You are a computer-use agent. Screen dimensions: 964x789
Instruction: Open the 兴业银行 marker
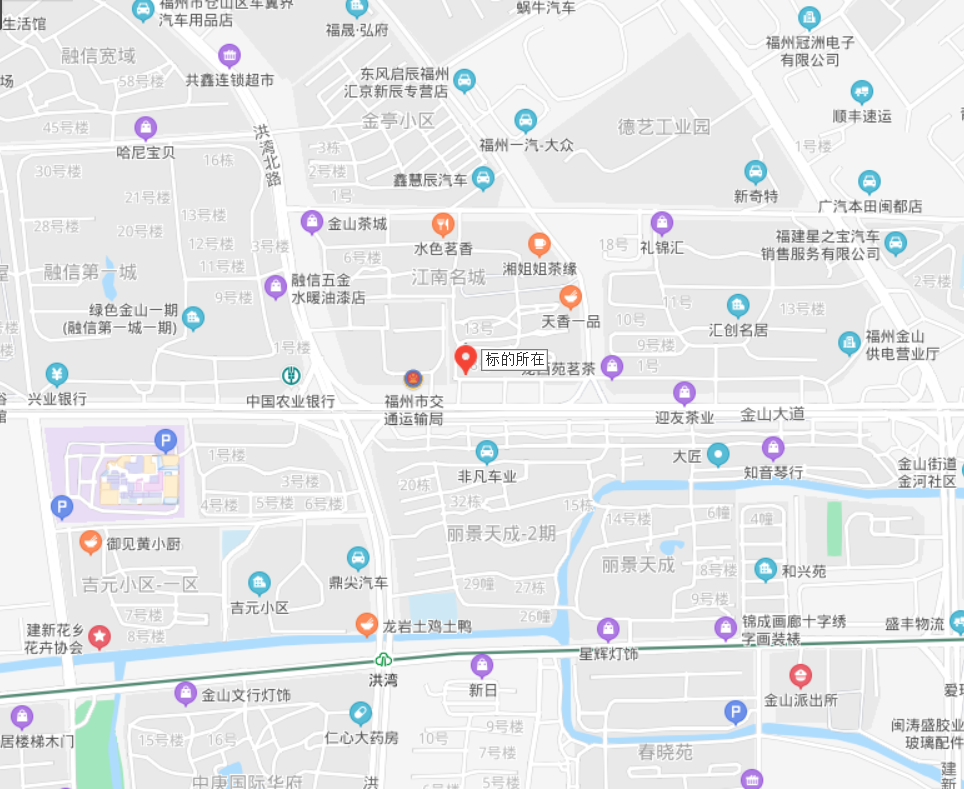57,375
